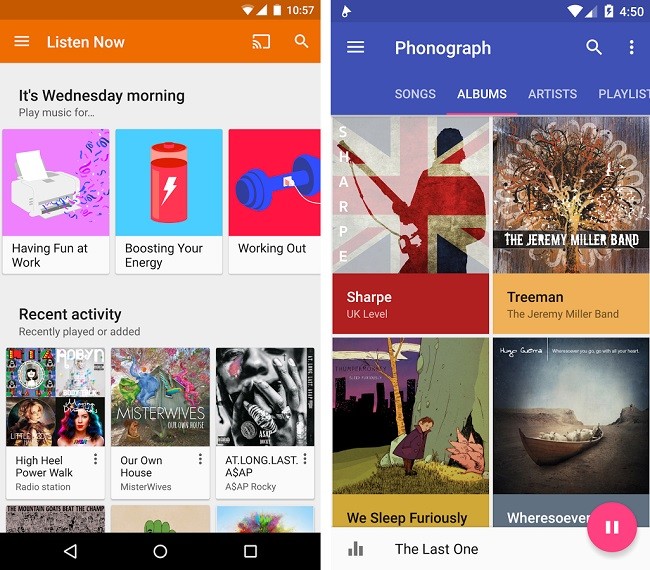Open the Listen Now drawer menu
The height and width of the screenshot is (570, 650).
[22, 42]
